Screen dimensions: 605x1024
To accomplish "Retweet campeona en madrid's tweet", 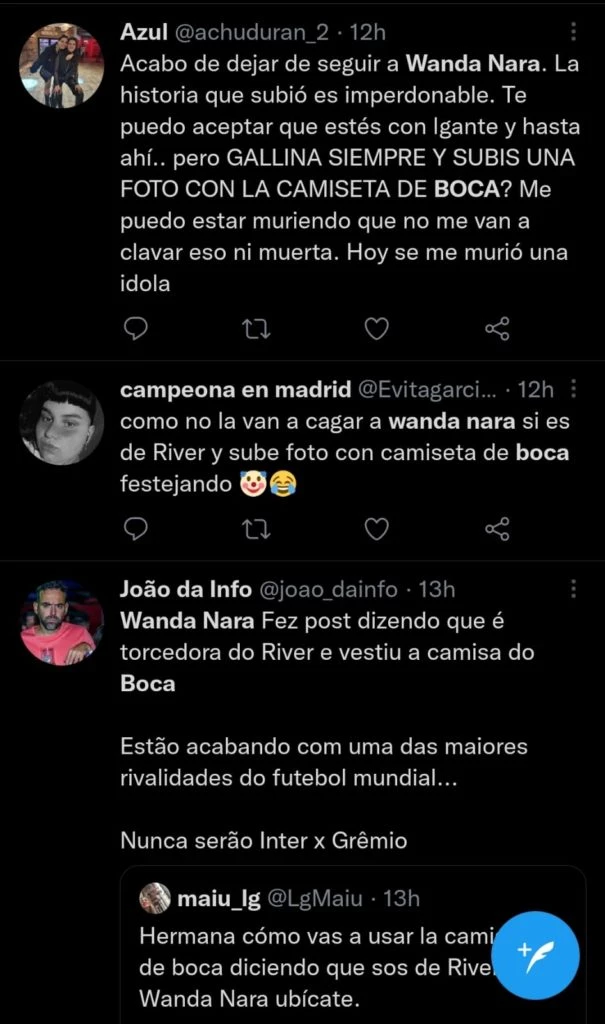I will tap(256, 528).
